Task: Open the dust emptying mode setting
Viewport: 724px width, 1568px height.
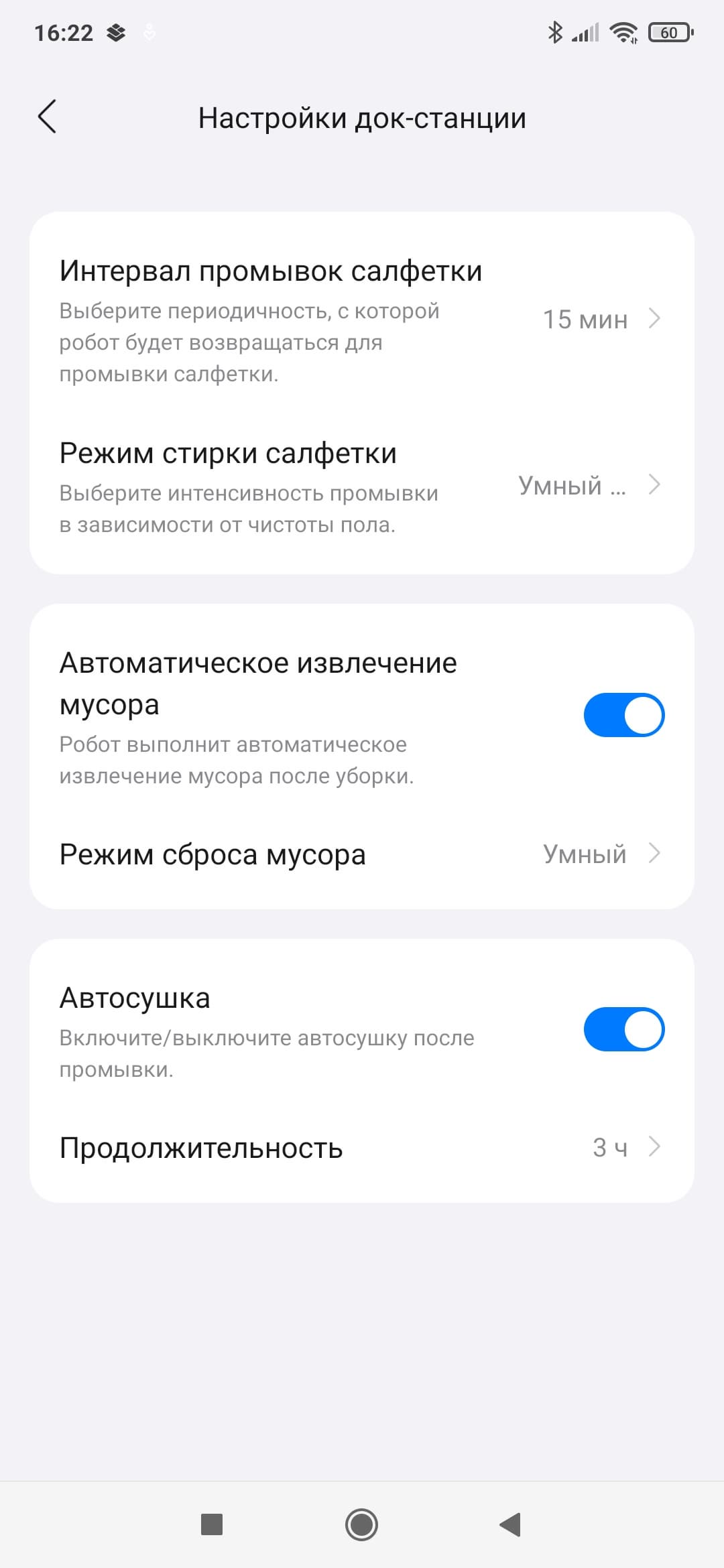Action: click(361, 854)
